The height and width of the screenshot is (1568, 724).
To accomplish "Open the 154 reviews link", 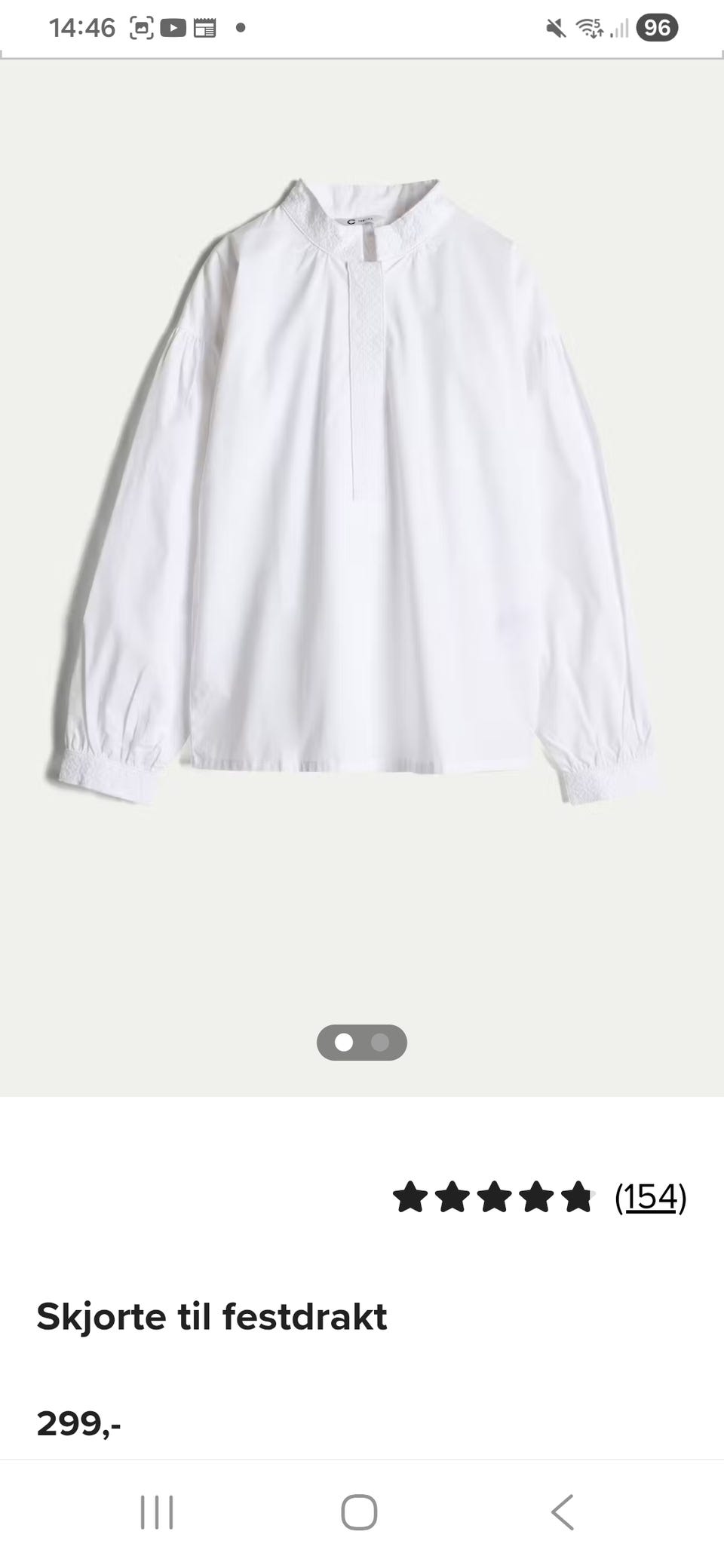I will pos(650,1197).
